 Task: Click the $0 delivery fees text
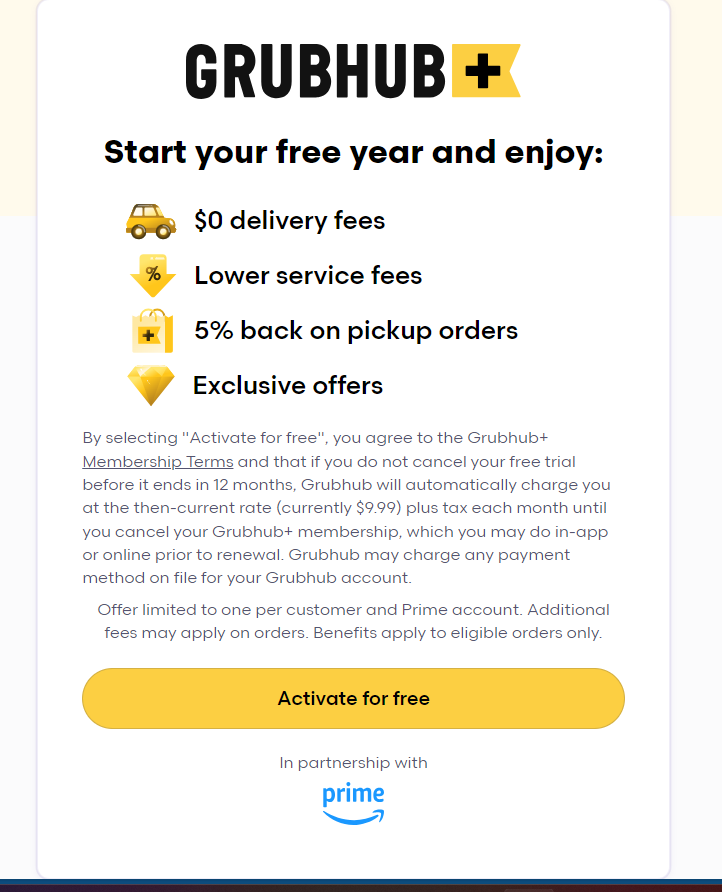pyautogui.click(x=290, y=221)
